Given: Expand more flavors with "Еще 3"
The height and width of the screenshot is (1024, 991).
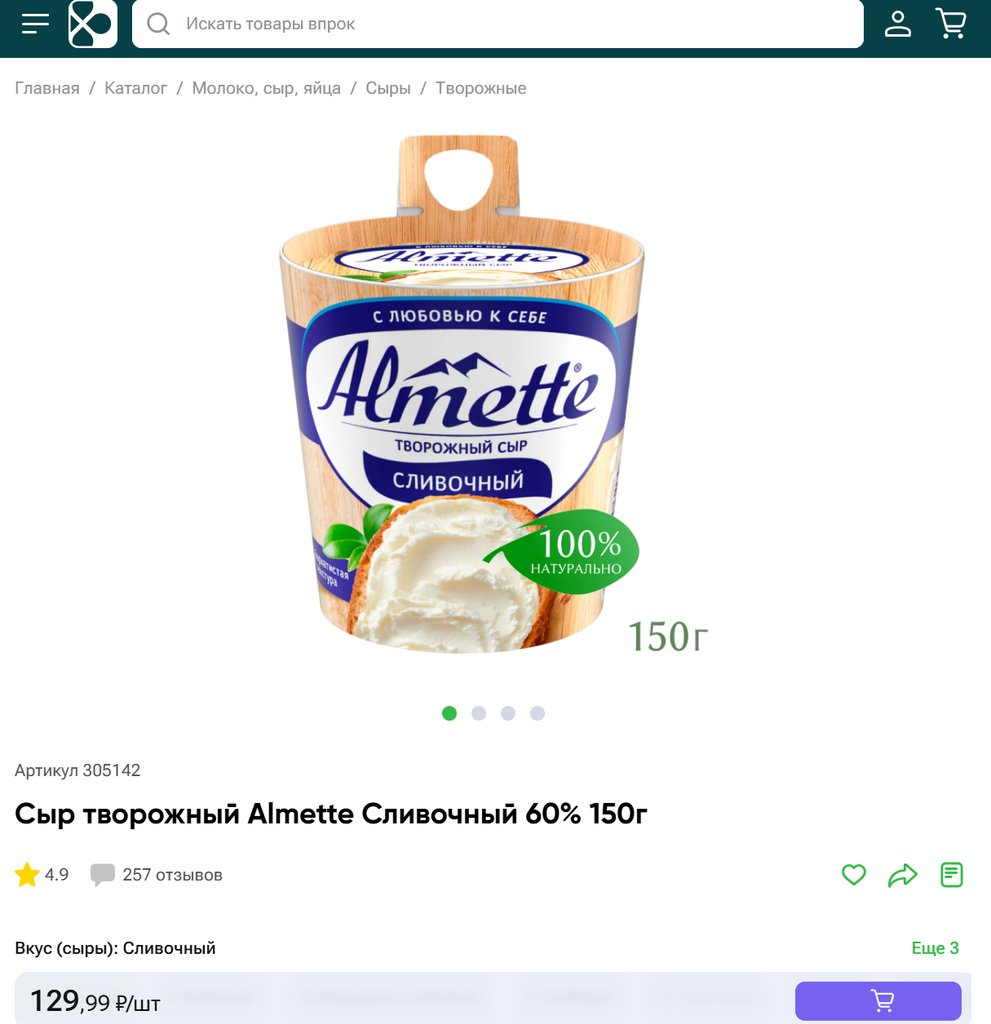Looking at the screenshot, I should click(935, 948).
